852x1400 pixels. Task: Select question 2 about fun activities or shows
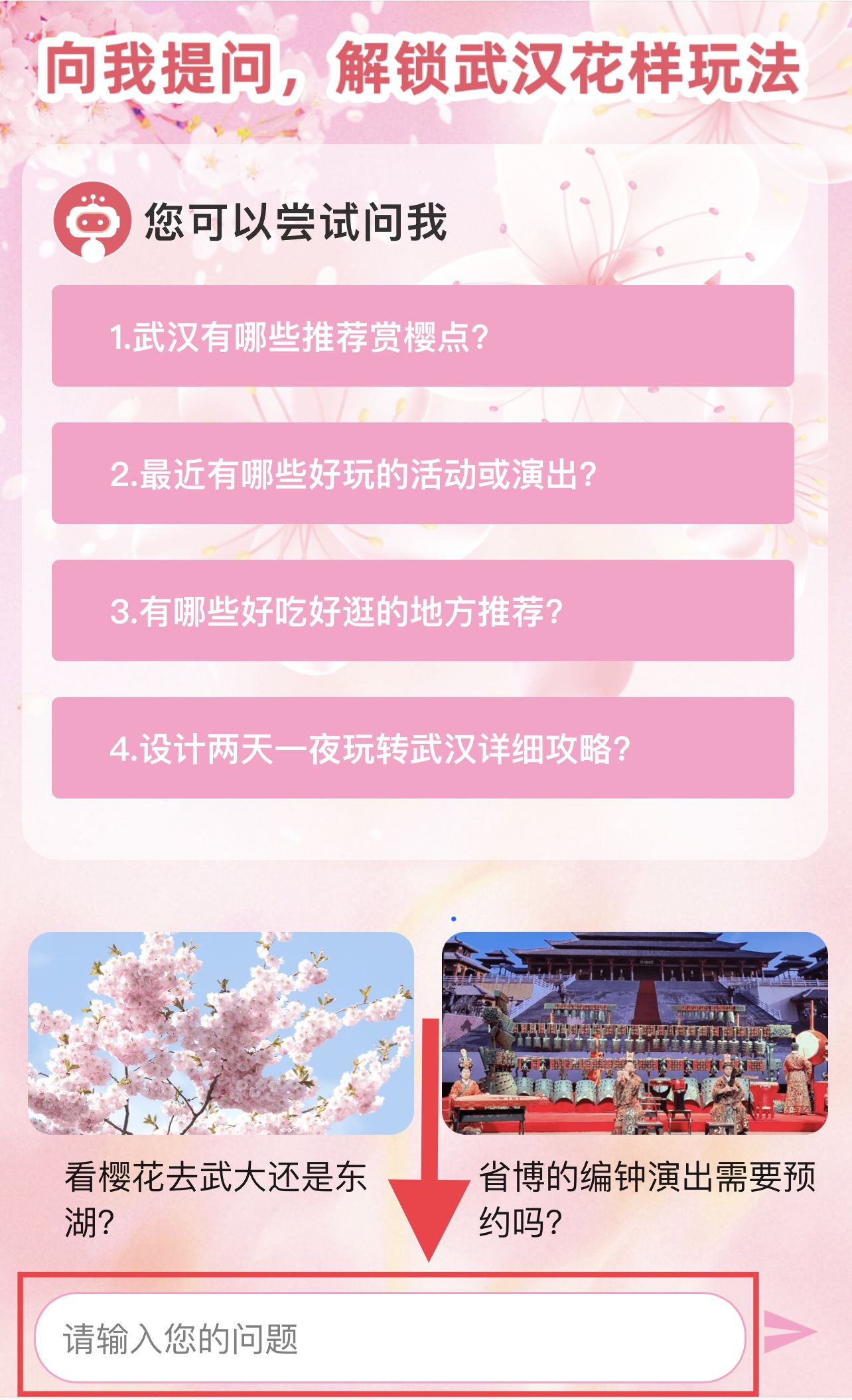(x=423, y=474)
